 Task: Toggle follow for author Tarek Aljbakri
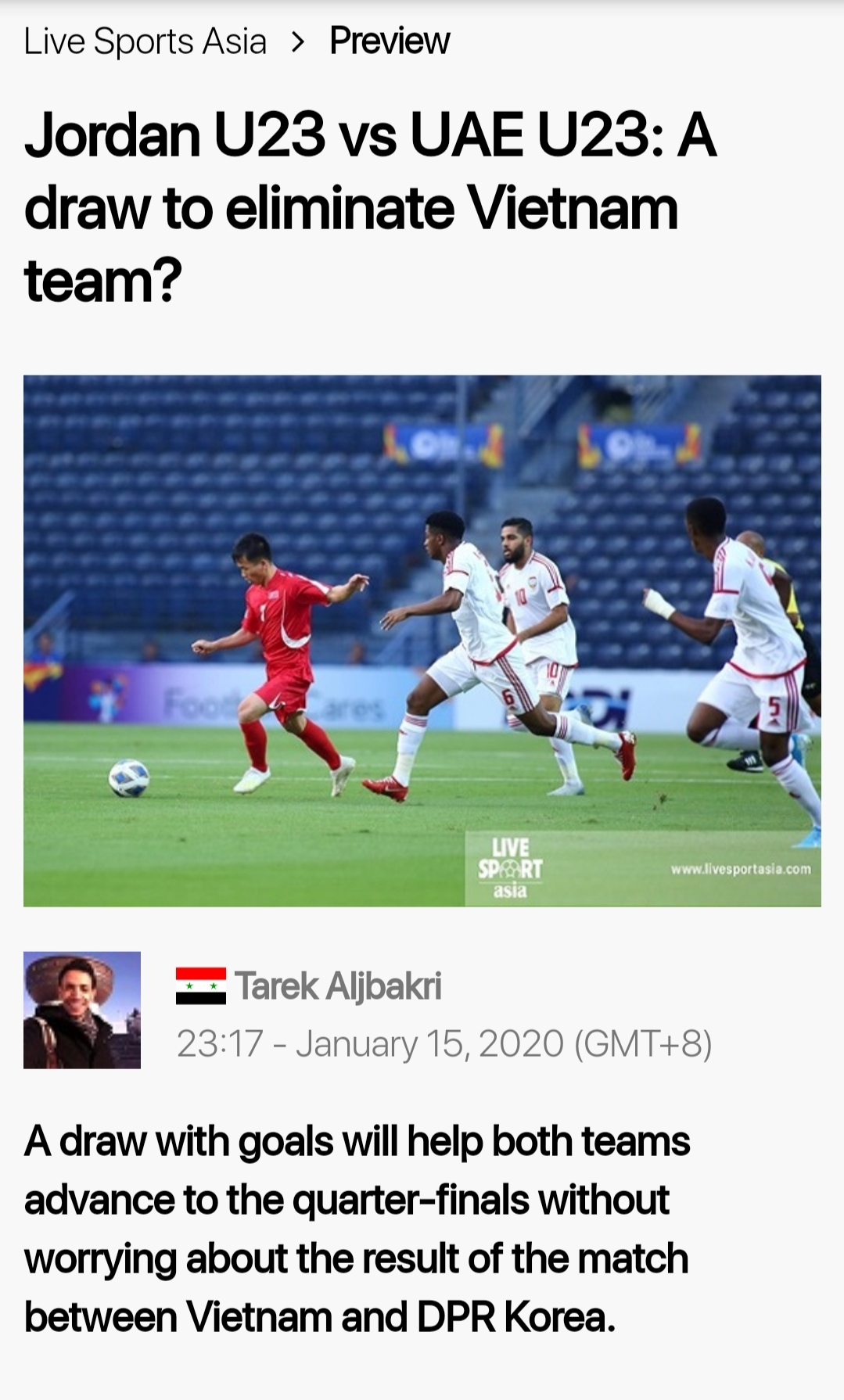[340, 986]
